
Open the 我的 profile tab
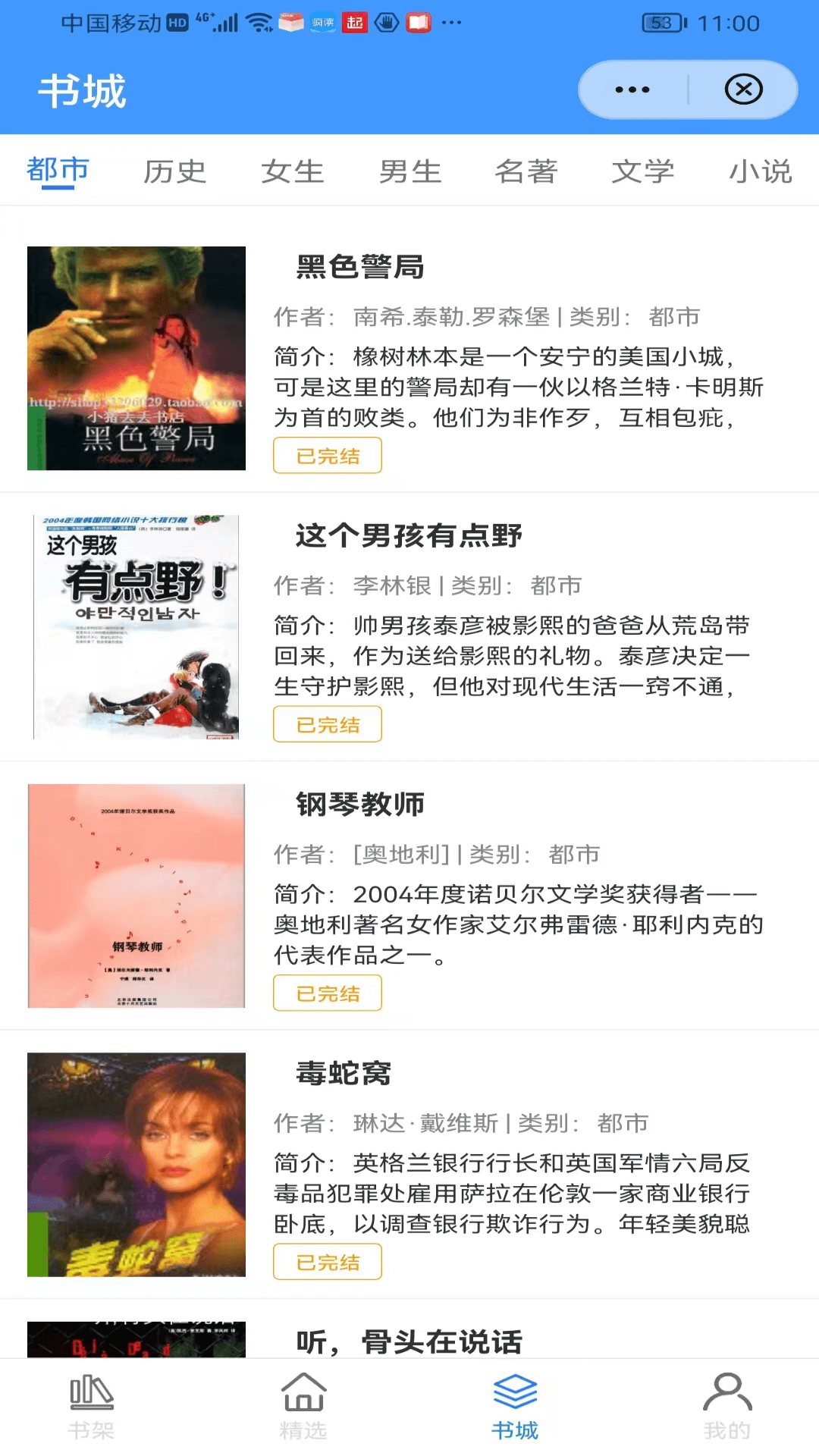coord(726,1407)
